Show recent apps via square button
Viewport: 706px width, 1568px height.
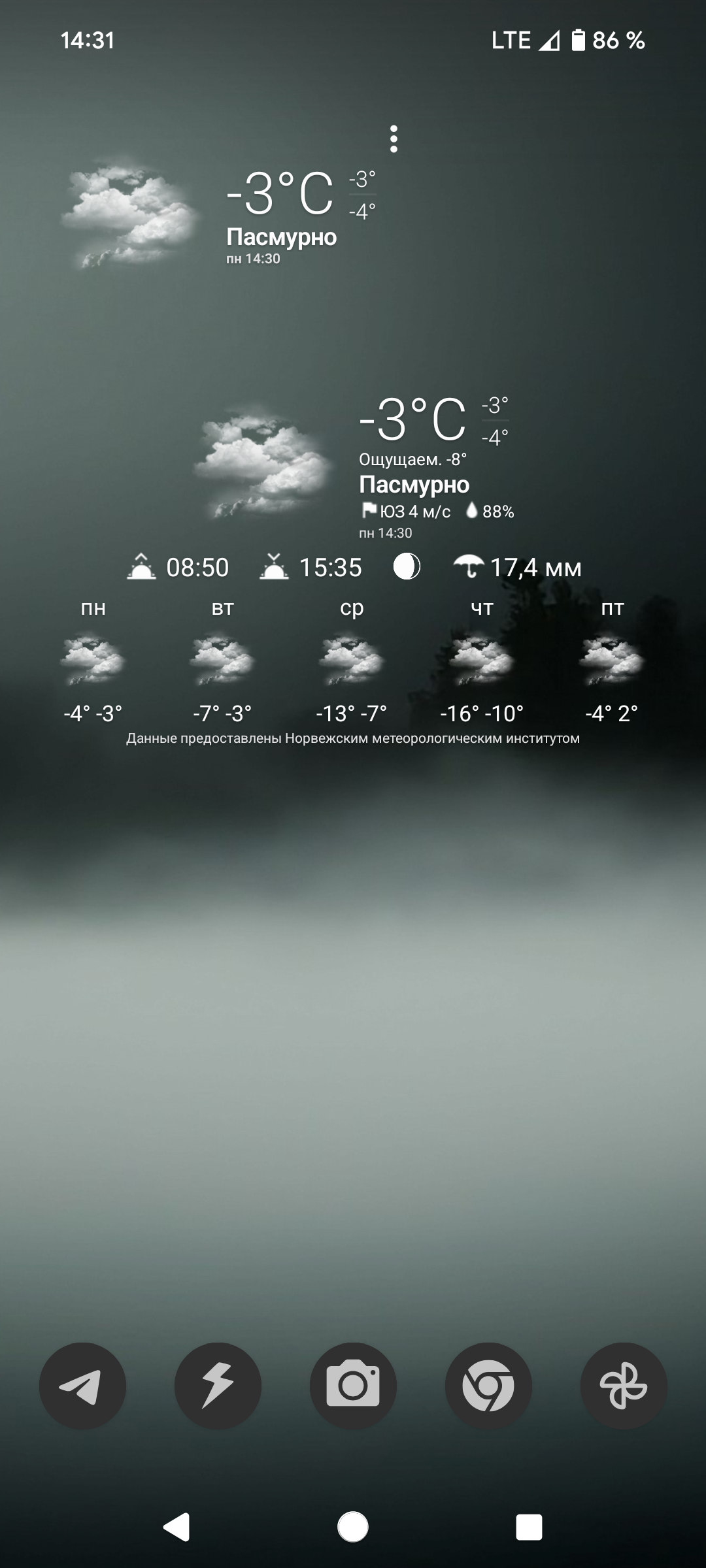pyautogui.click(x=529, y=1527)
